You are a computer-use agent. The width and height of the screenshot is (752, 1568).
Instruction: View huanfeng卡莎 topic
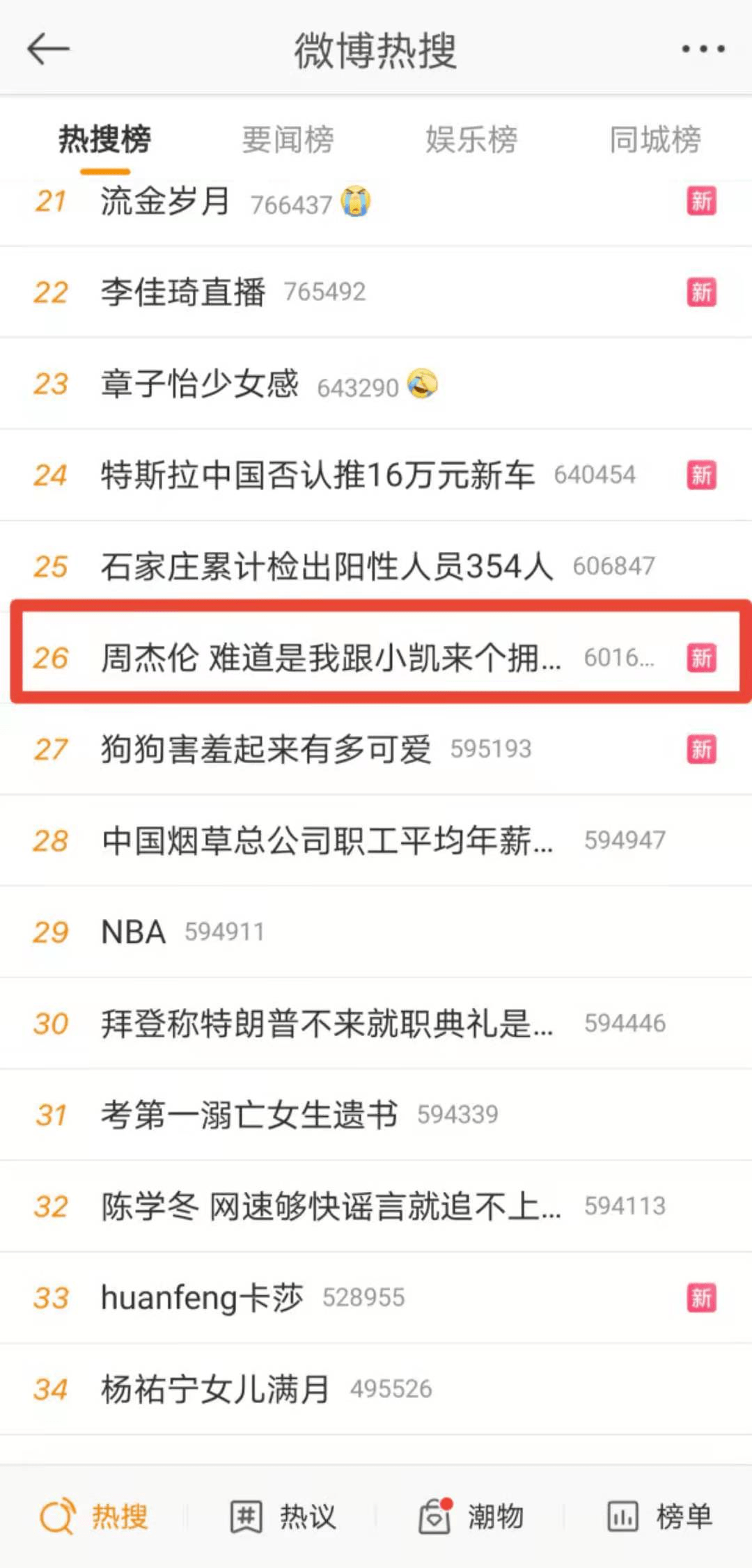376,1297
